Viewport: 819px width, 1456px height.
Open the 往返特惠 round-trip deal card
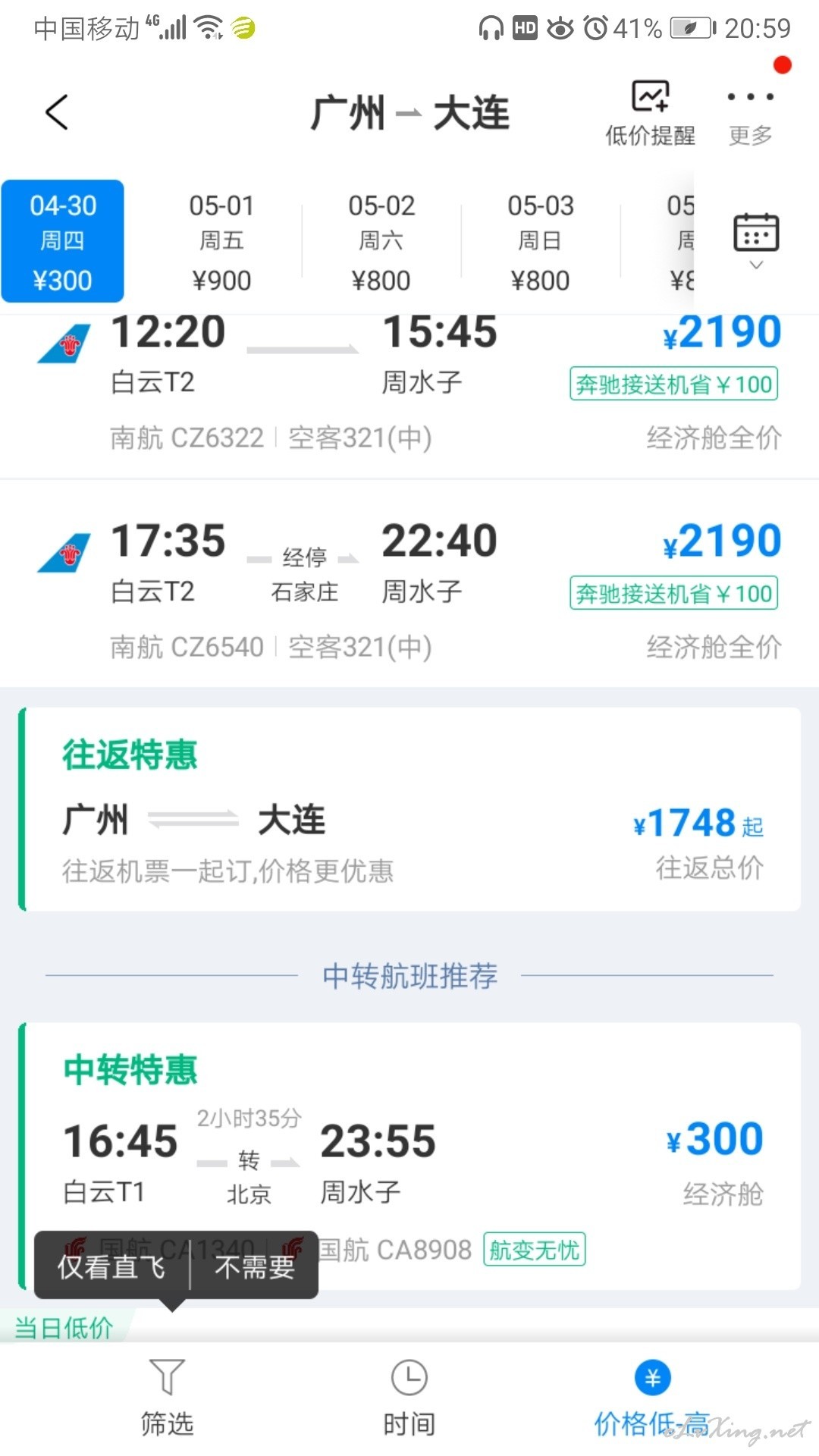[409, 810]
